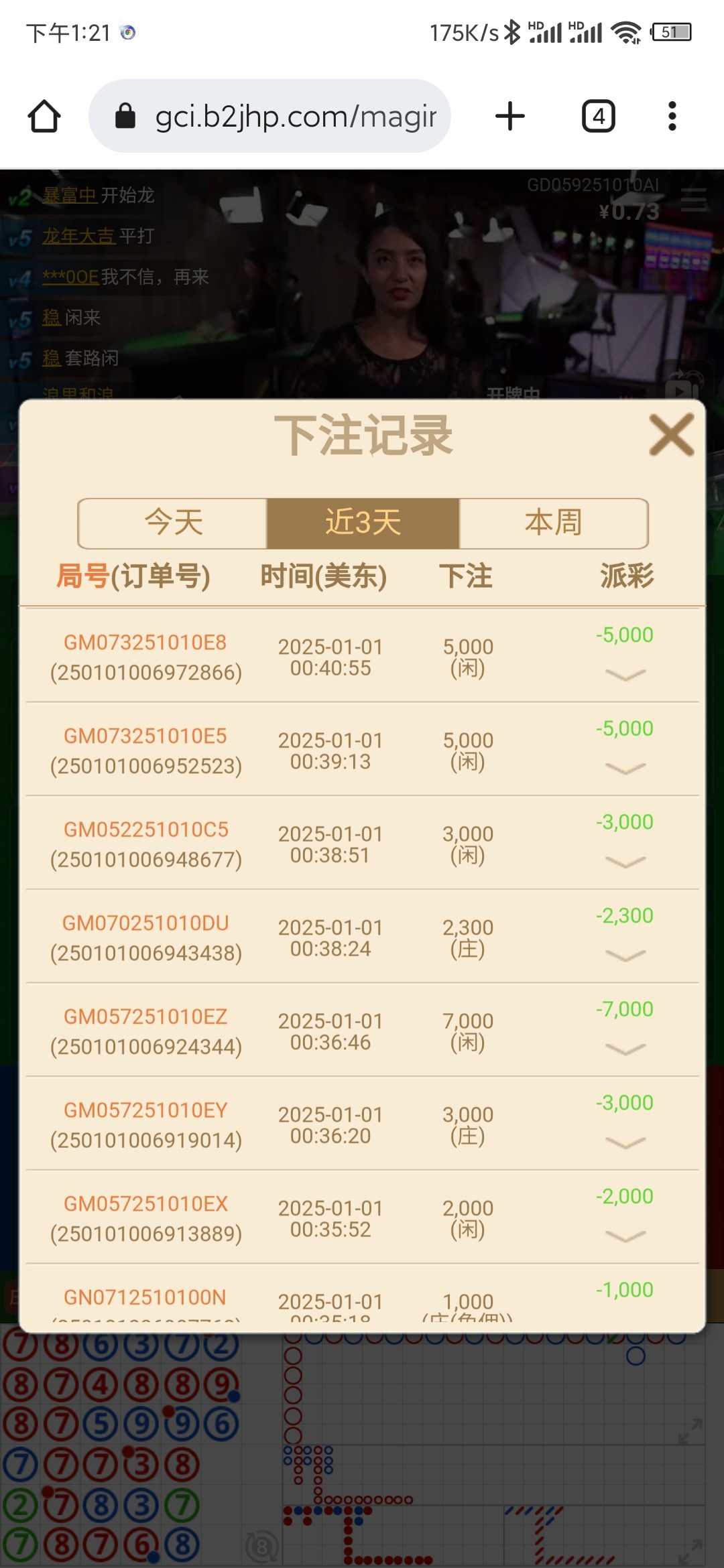
Task: Open a new browser tab
Action: 510,116
